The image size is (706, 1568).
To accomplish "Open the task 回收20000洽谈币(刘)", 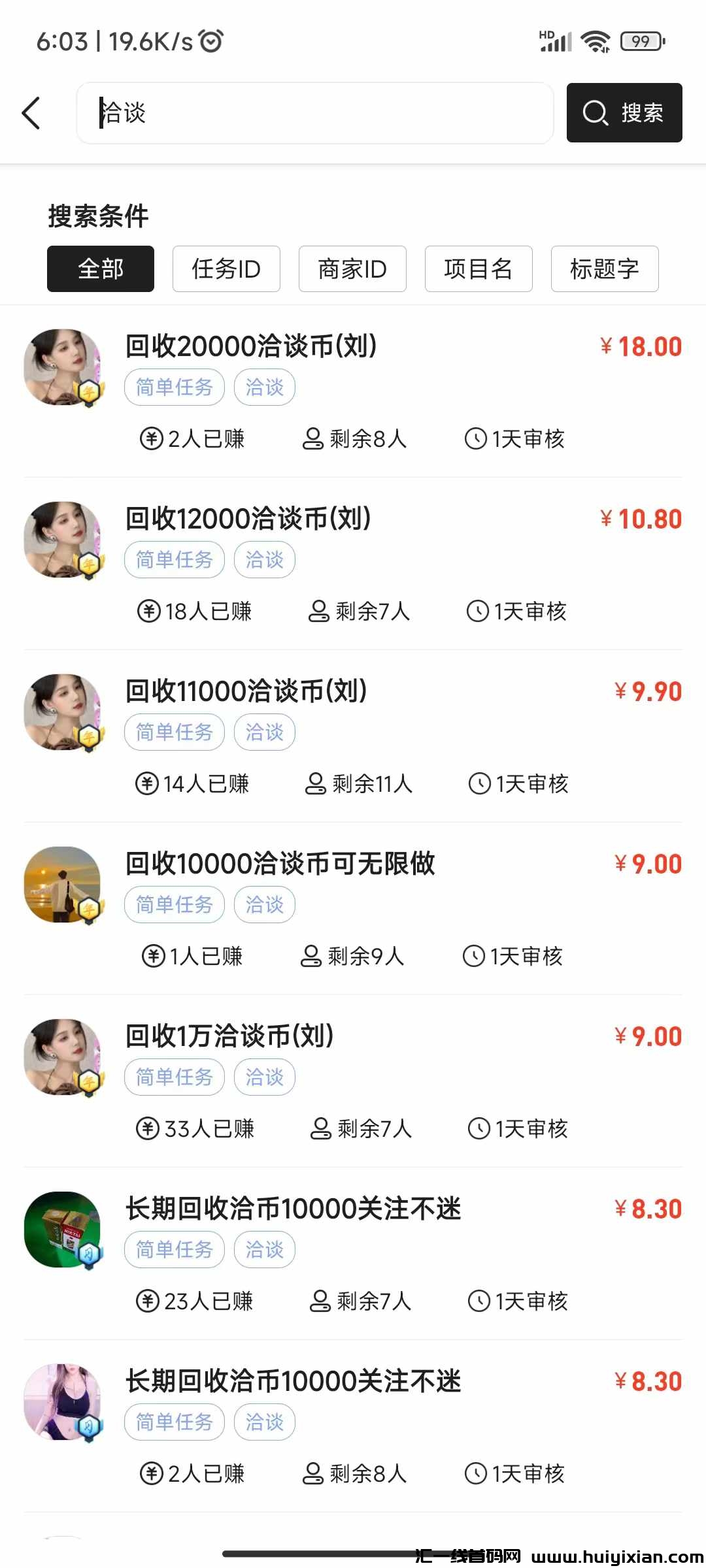I will tap(251, 346).
